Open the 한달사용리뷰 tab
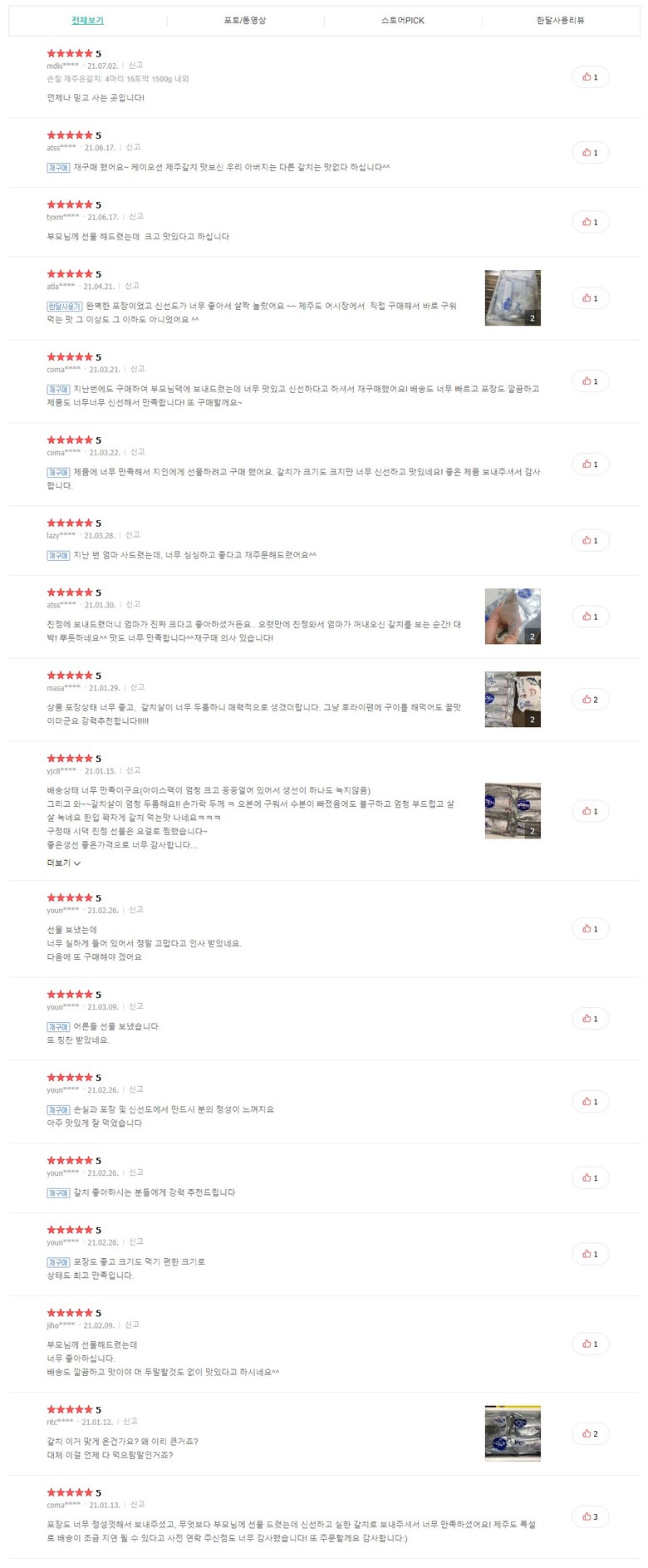 coord(560,20)
